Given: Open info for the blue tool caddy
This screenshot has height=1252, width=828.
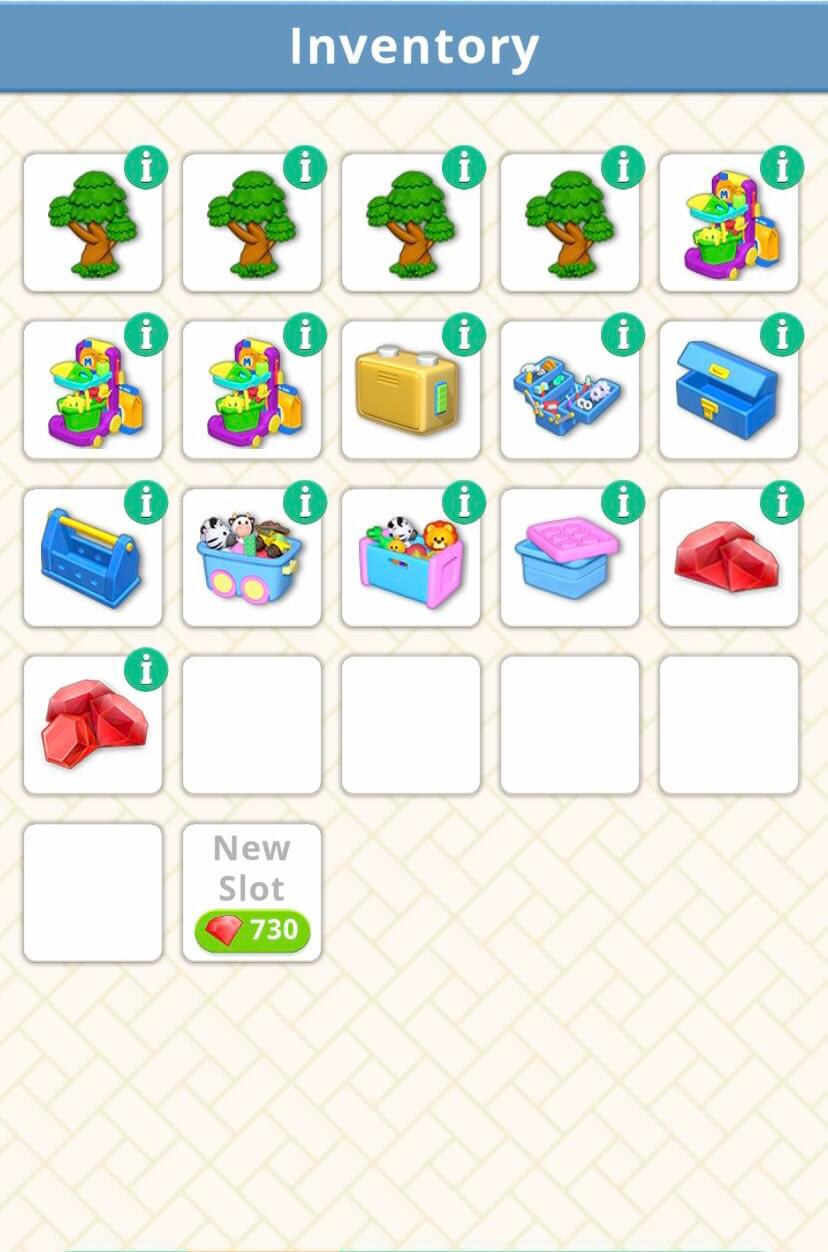Looking at the screenshot, I should 146,503.
